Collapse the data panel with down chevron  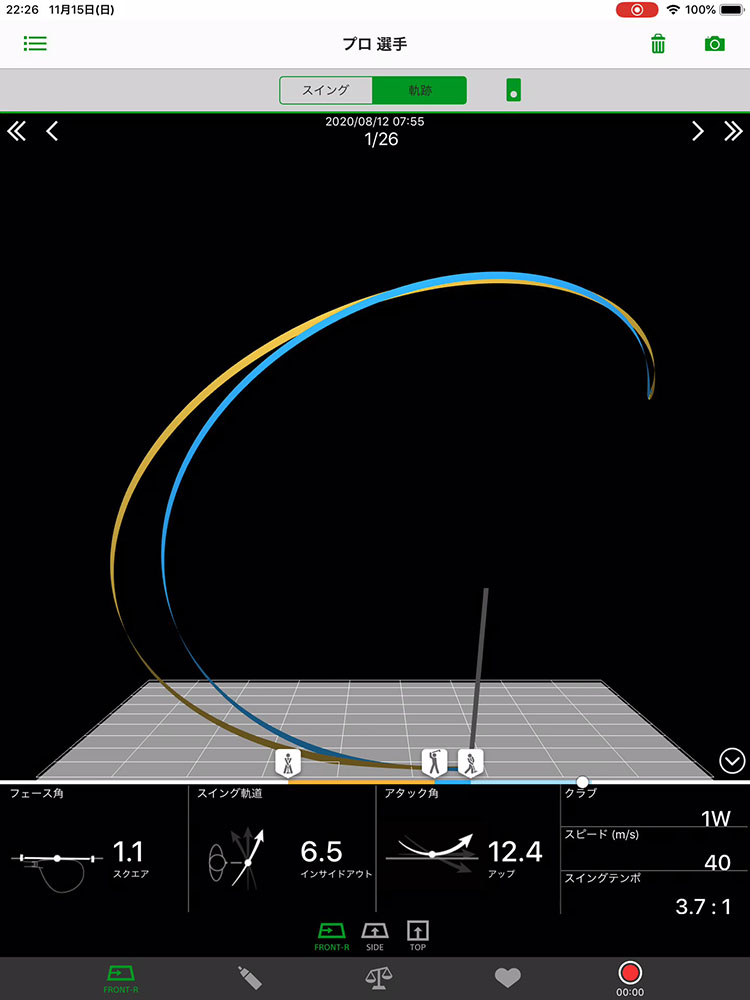click(x=732, y=762)
